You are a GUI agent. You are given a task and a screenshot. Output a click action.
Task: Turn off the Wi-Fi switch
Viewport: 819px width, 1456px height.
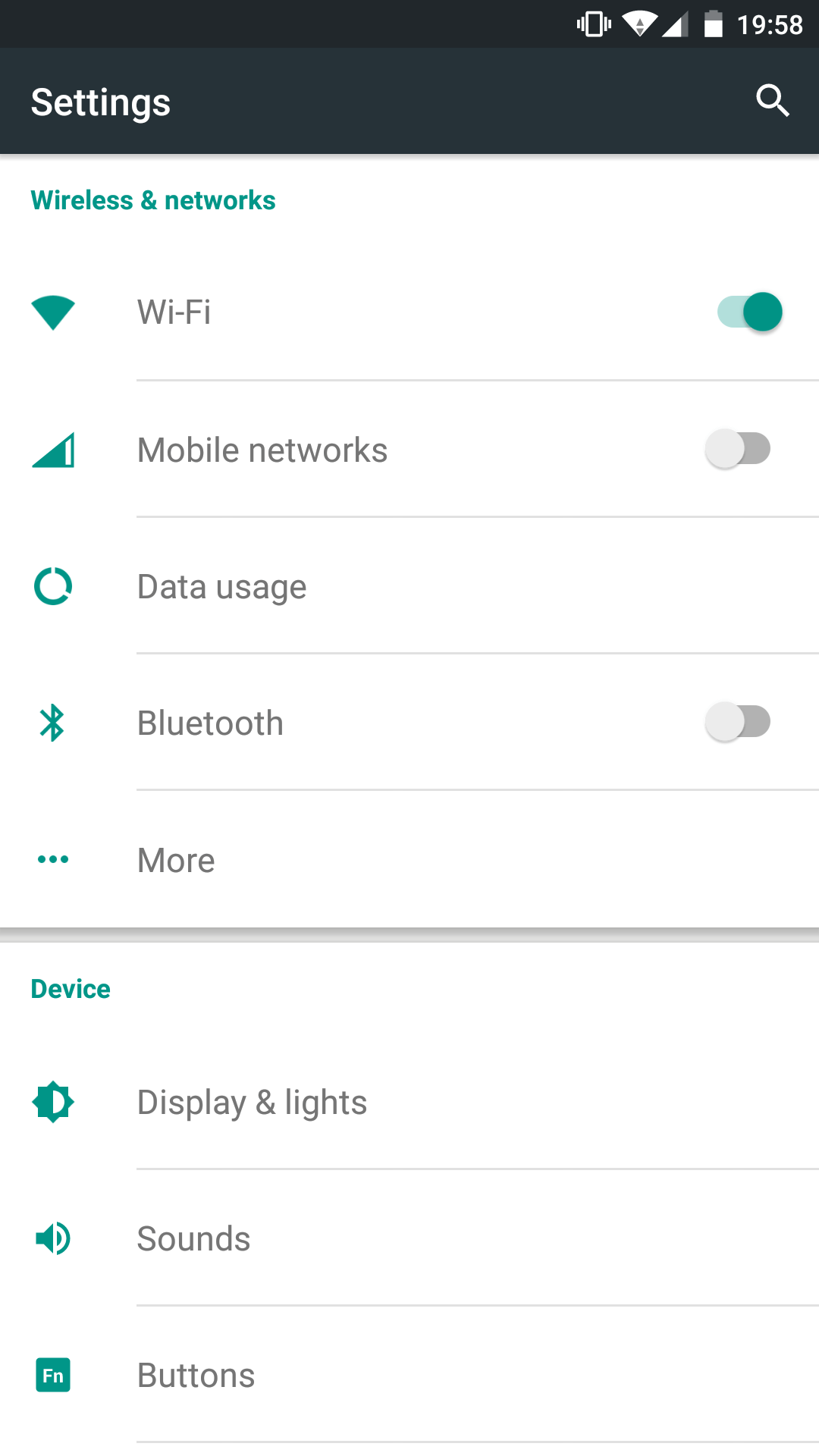749,312
